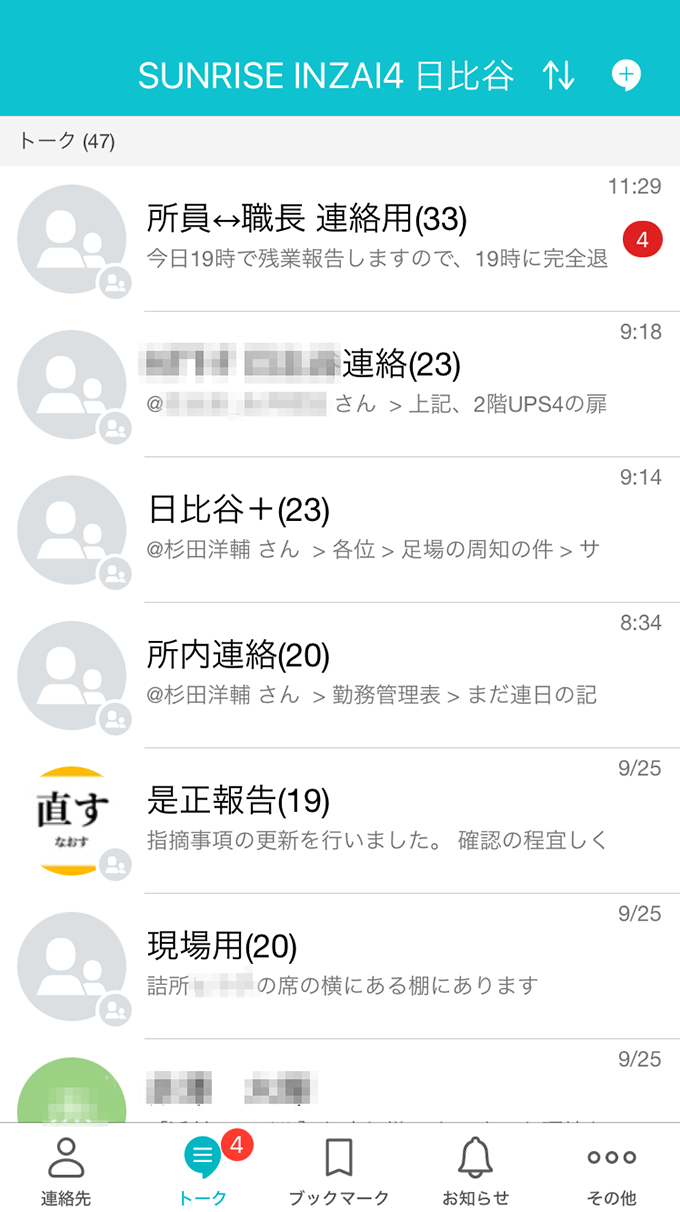The height and width of the screenshot is (1212, 680).
Task: Select the トーク tab
Action: click(203, 1168)
